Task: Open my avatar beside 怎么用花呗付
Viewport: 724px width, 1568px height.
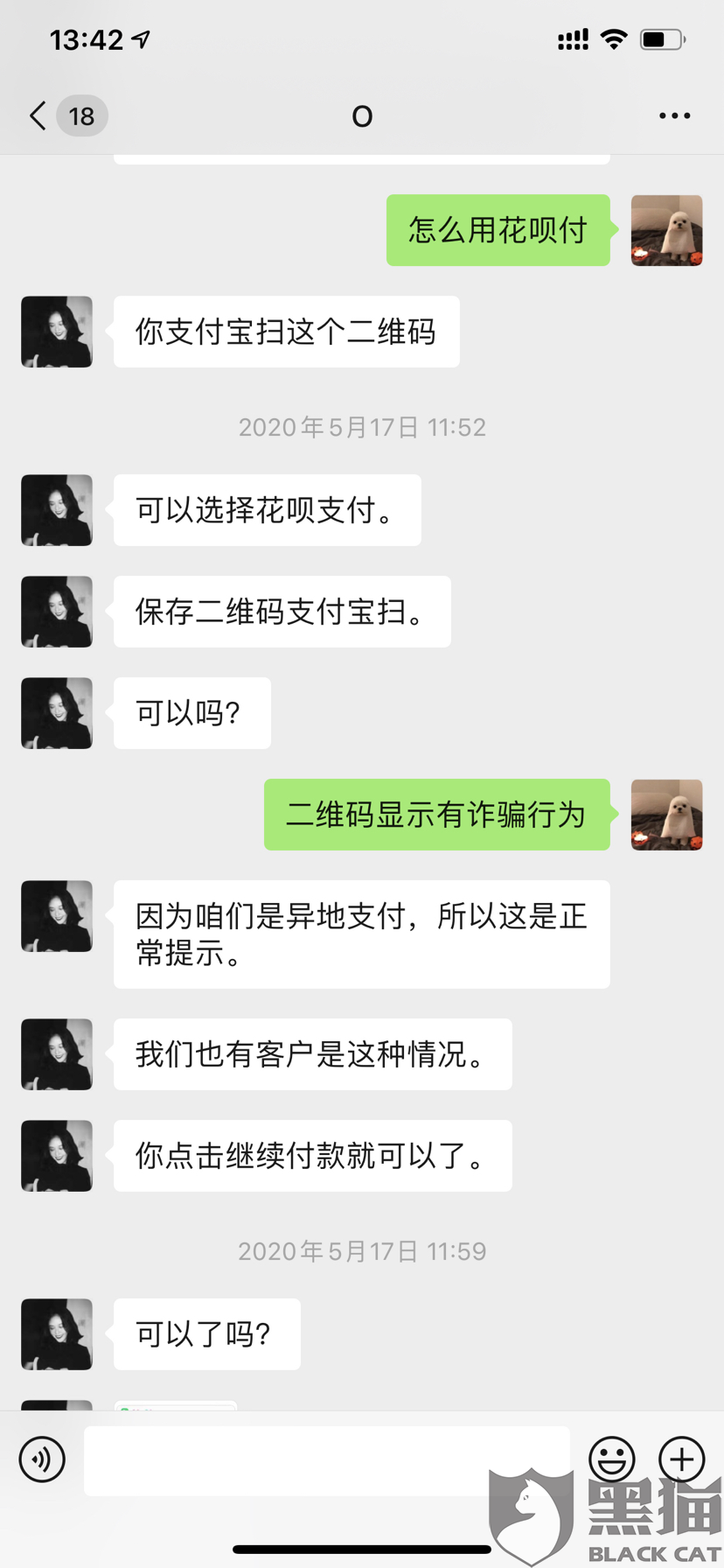Action: coord(666,230)
